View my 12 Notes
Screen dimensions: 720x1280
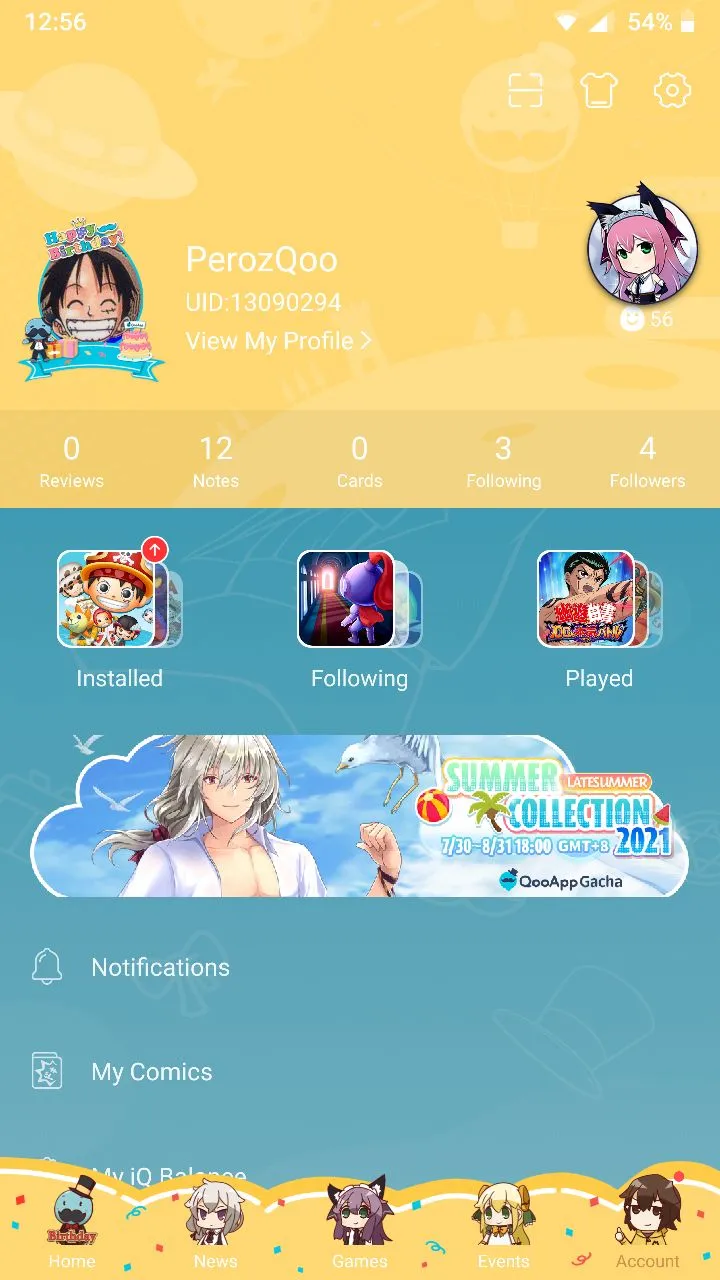(x=216, y=460)
